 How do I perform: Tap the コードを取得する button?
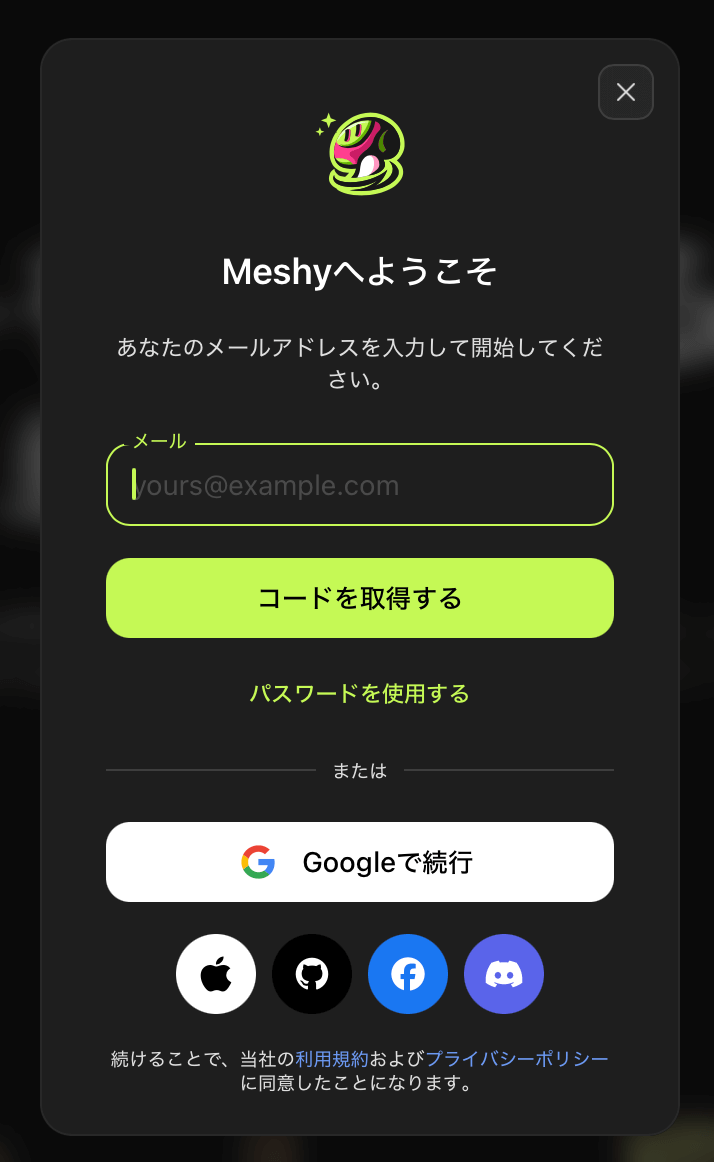point(360,598)
